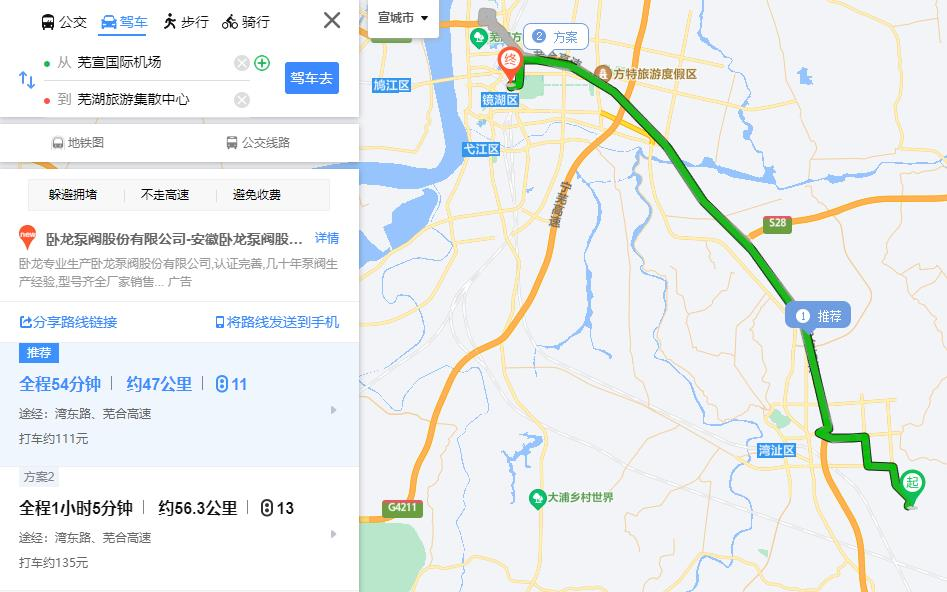The width and height of the screenshot is (947, 592).
Task: Select the 躲避拥堵 route preference
Action: [75, 195]
